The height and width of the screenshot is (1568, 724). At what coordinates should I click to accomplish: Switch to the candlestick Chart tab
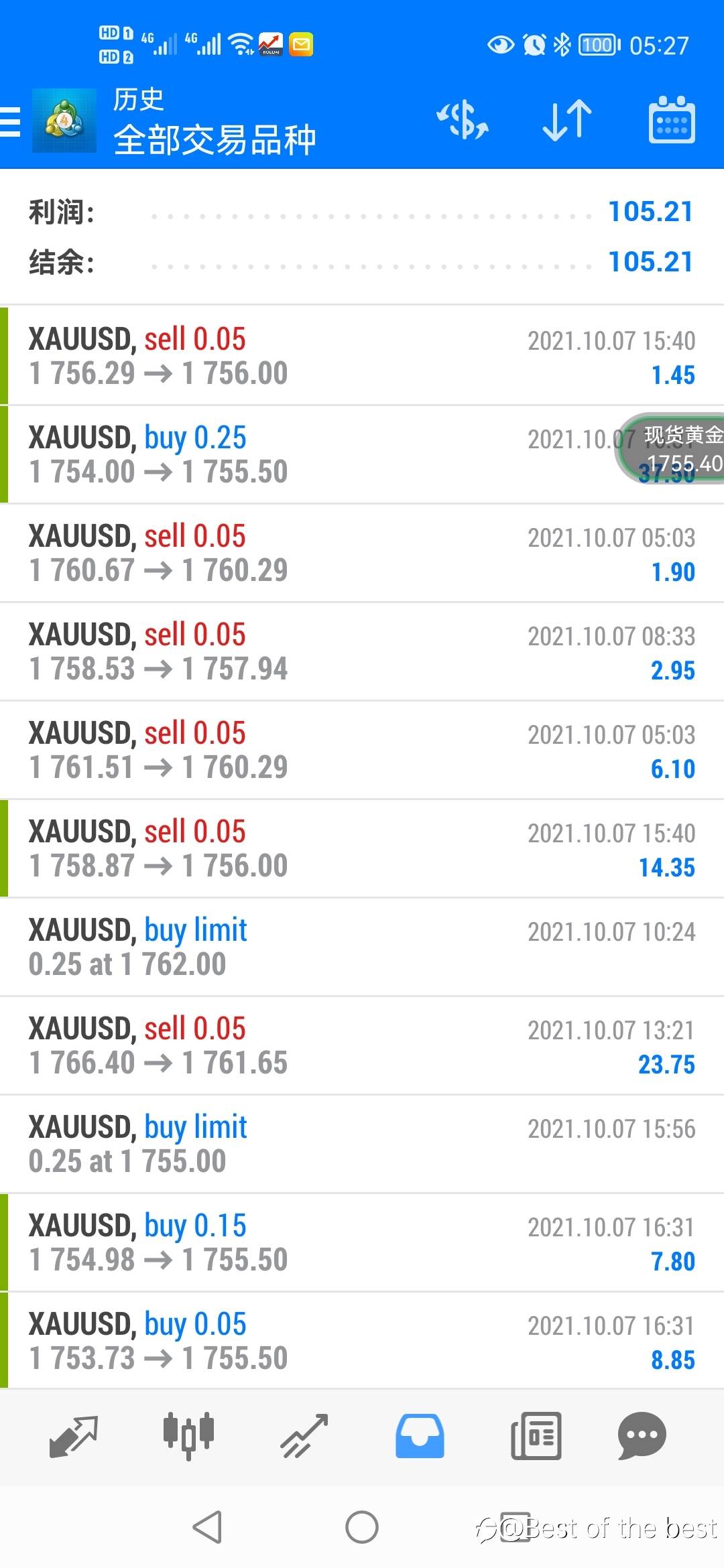pos(188,1436)
